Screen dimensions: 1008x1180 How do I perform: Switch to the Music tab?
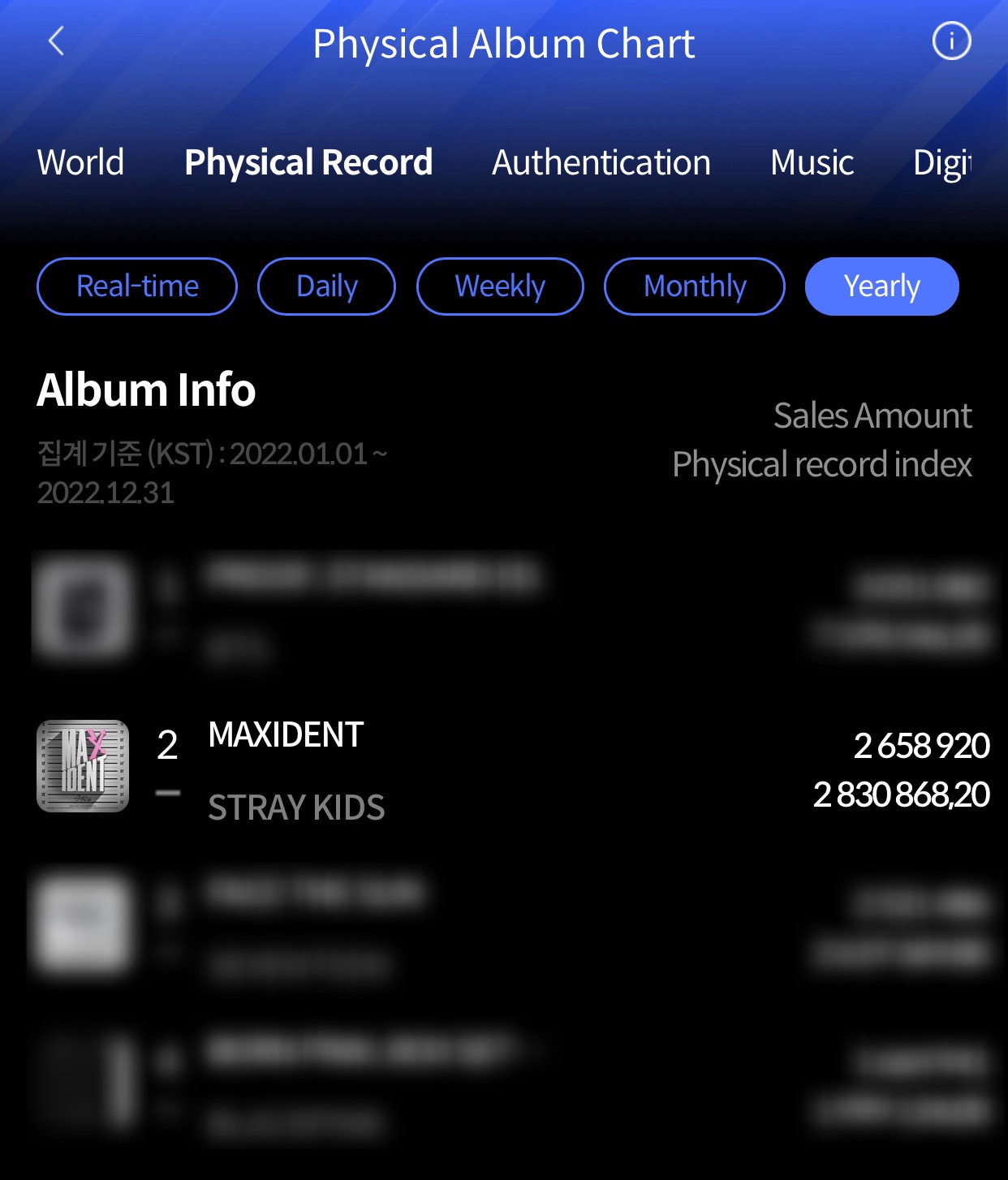(x=812, y=162)
